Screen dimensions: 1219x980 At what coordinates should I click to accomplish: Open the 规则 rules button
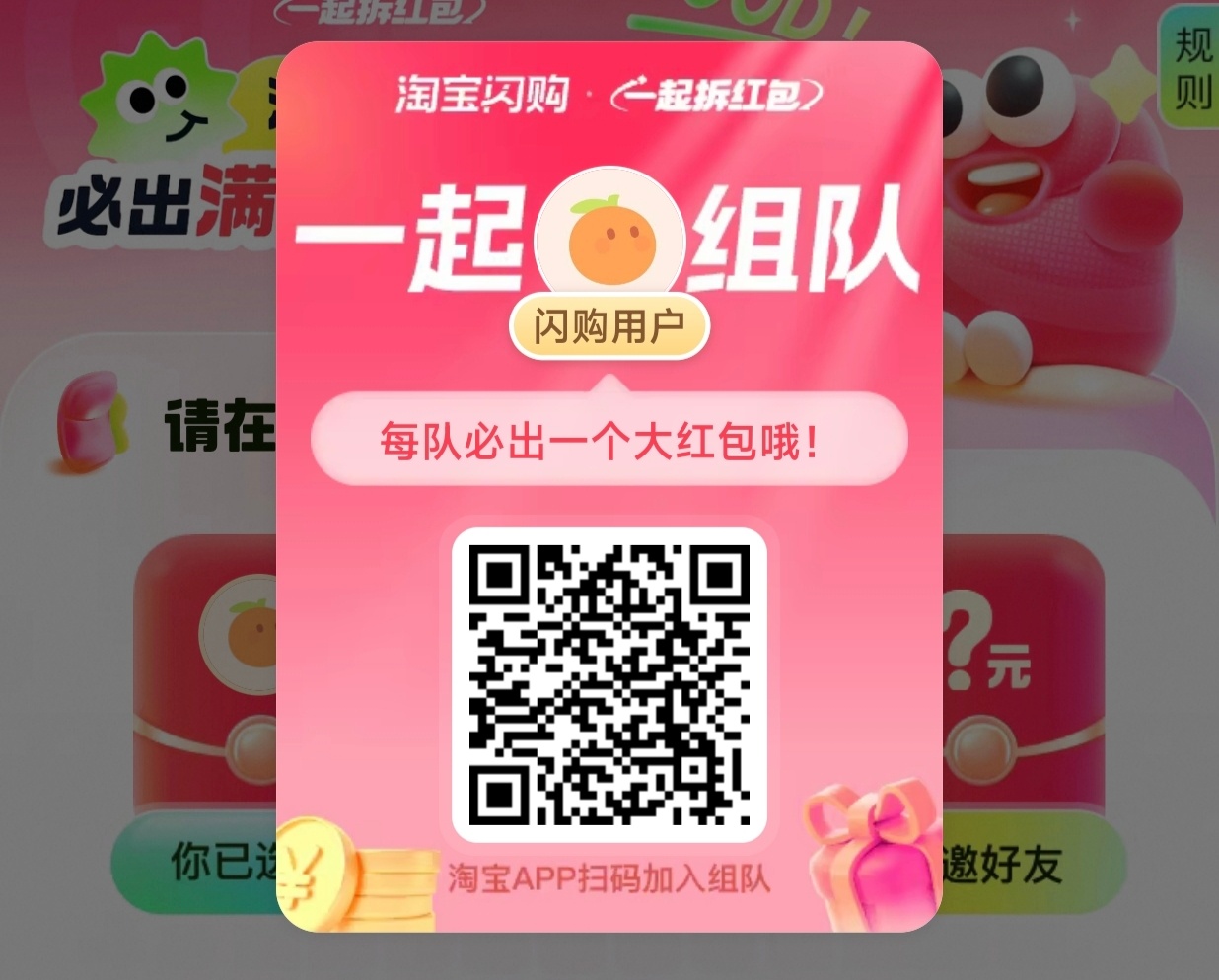click(1192, 67)
